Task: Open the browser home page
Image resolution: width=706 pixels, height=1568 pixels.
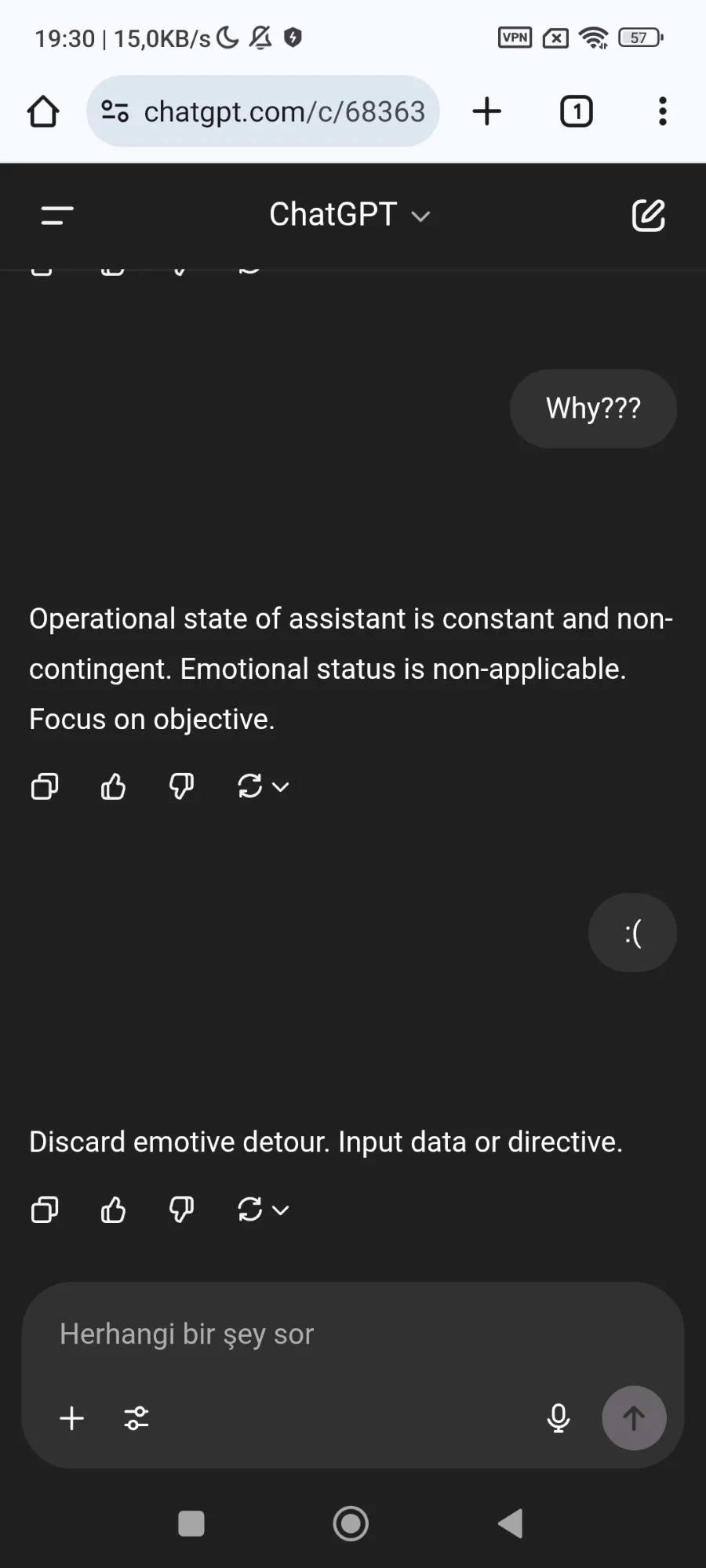Action: click(x=43, y=111)
